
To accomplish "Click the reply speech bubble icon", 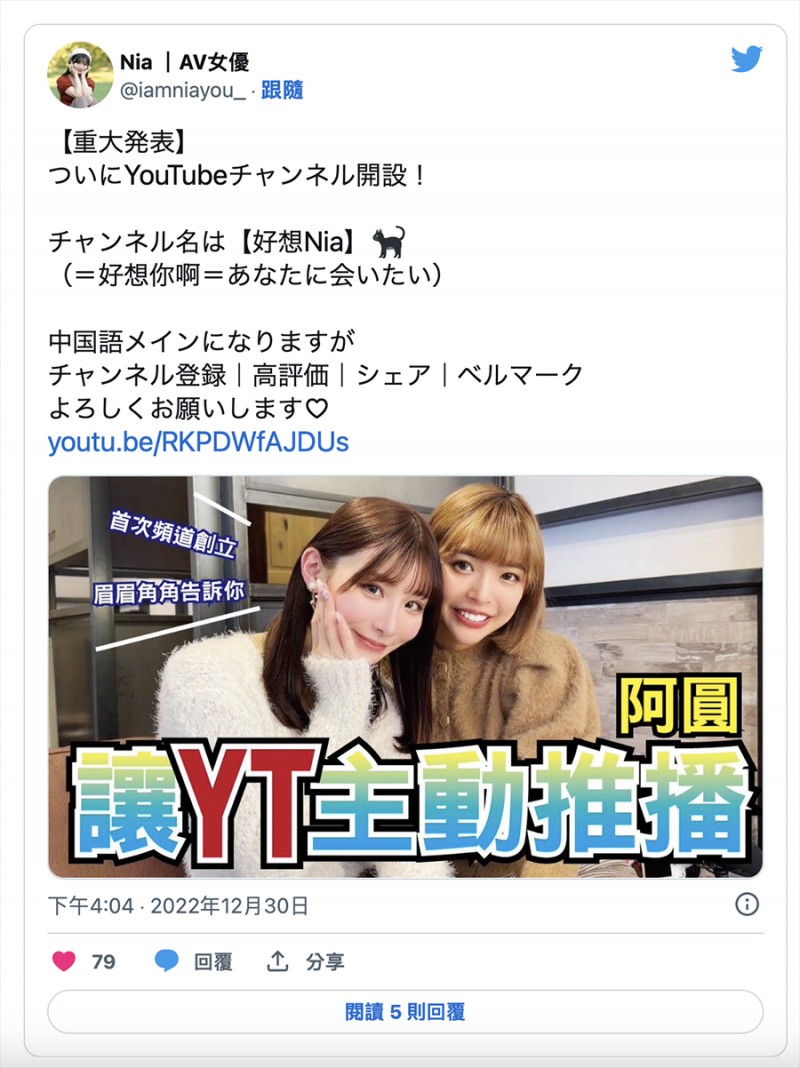I will pyautogui.click(x=164, y=958).
